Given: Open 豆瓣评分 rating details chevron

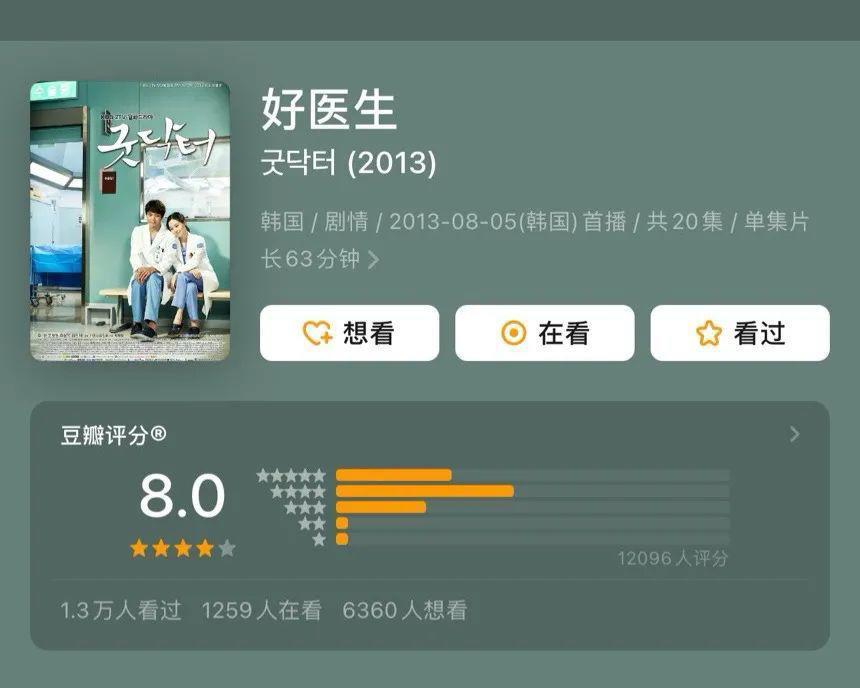Looking at the screenshot, I should point(795,434).
